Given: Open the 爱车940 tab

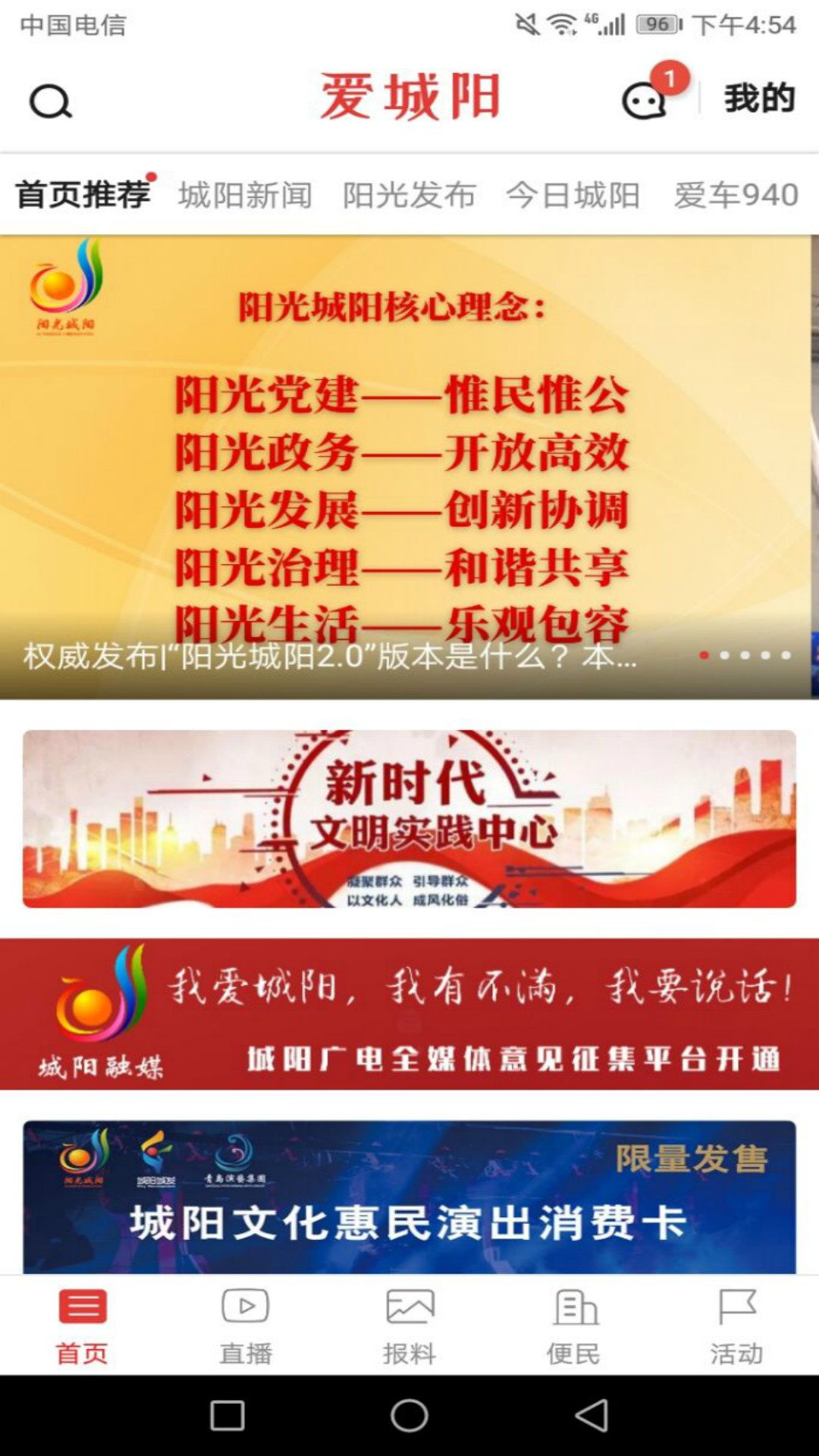Looking at the screenshot, I should (736, 195).
